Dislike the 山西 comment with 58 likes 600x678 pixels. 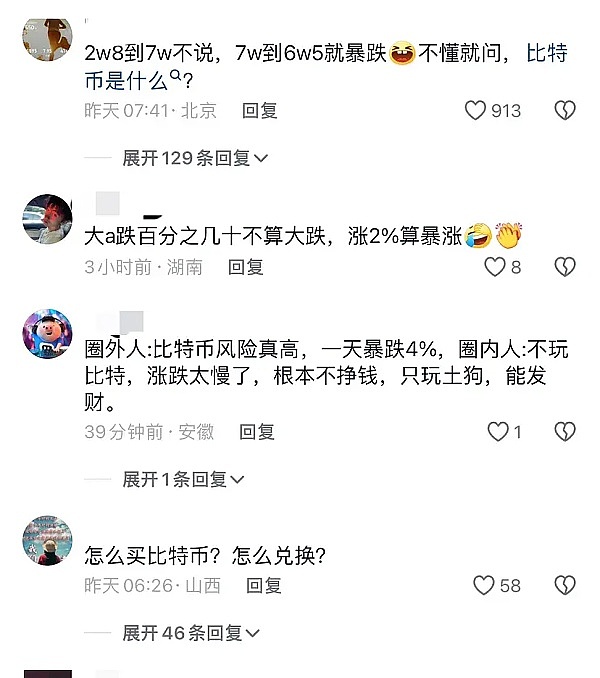565,585
